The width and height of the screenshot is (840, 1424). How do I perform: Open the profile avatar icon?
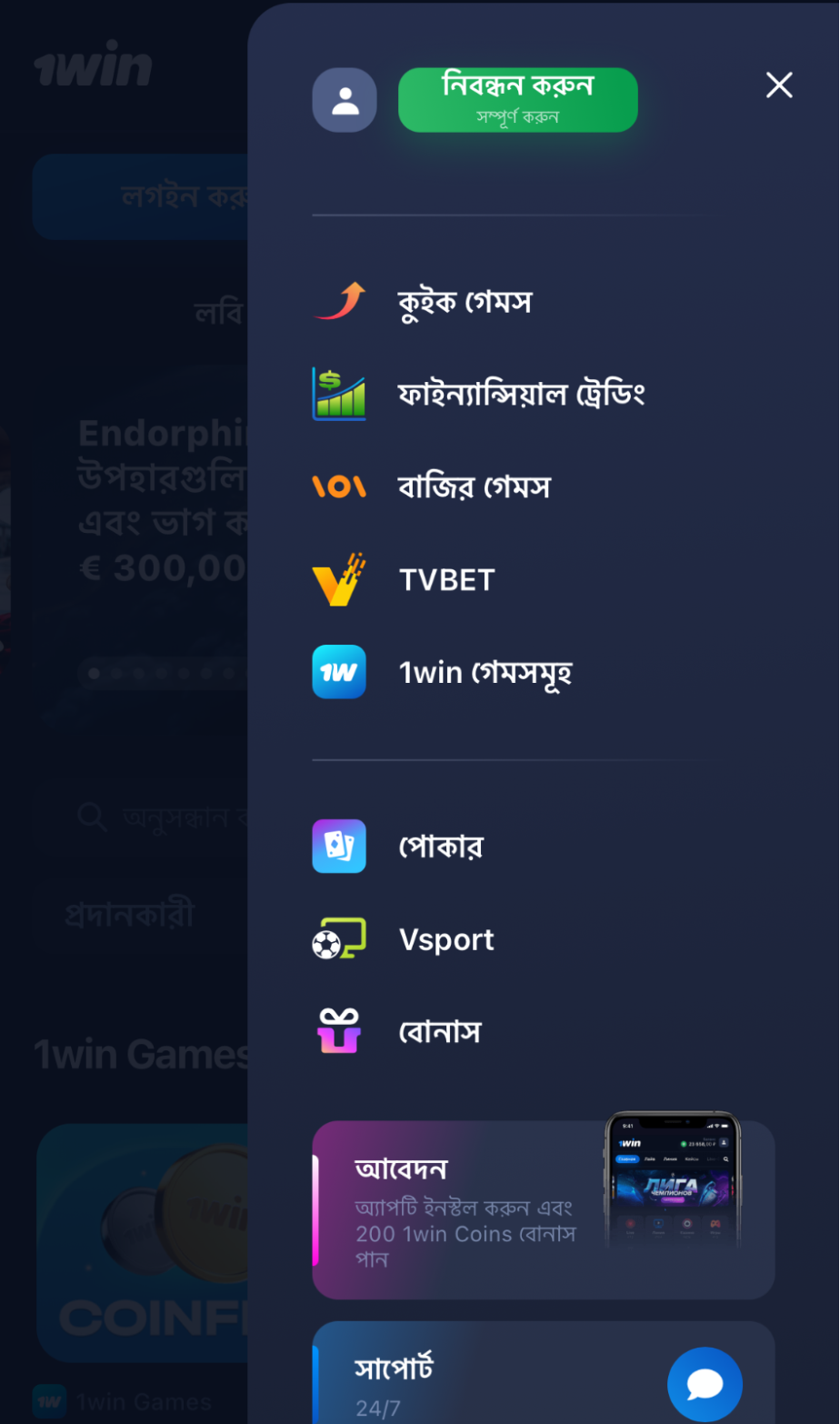click(345, 100)
